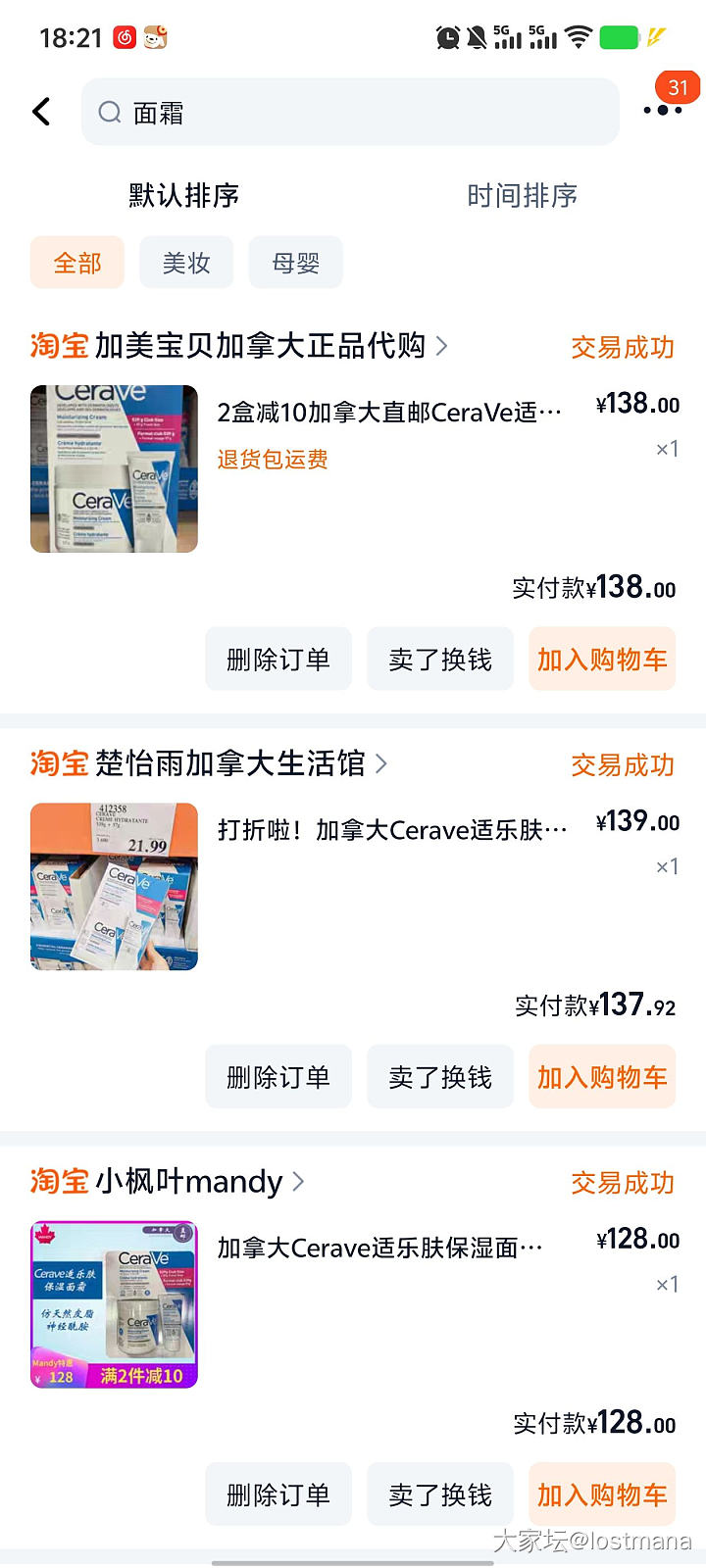Tap 卖了换钱 on the 小枫叶mandy order

click(x=440, y=1494)
